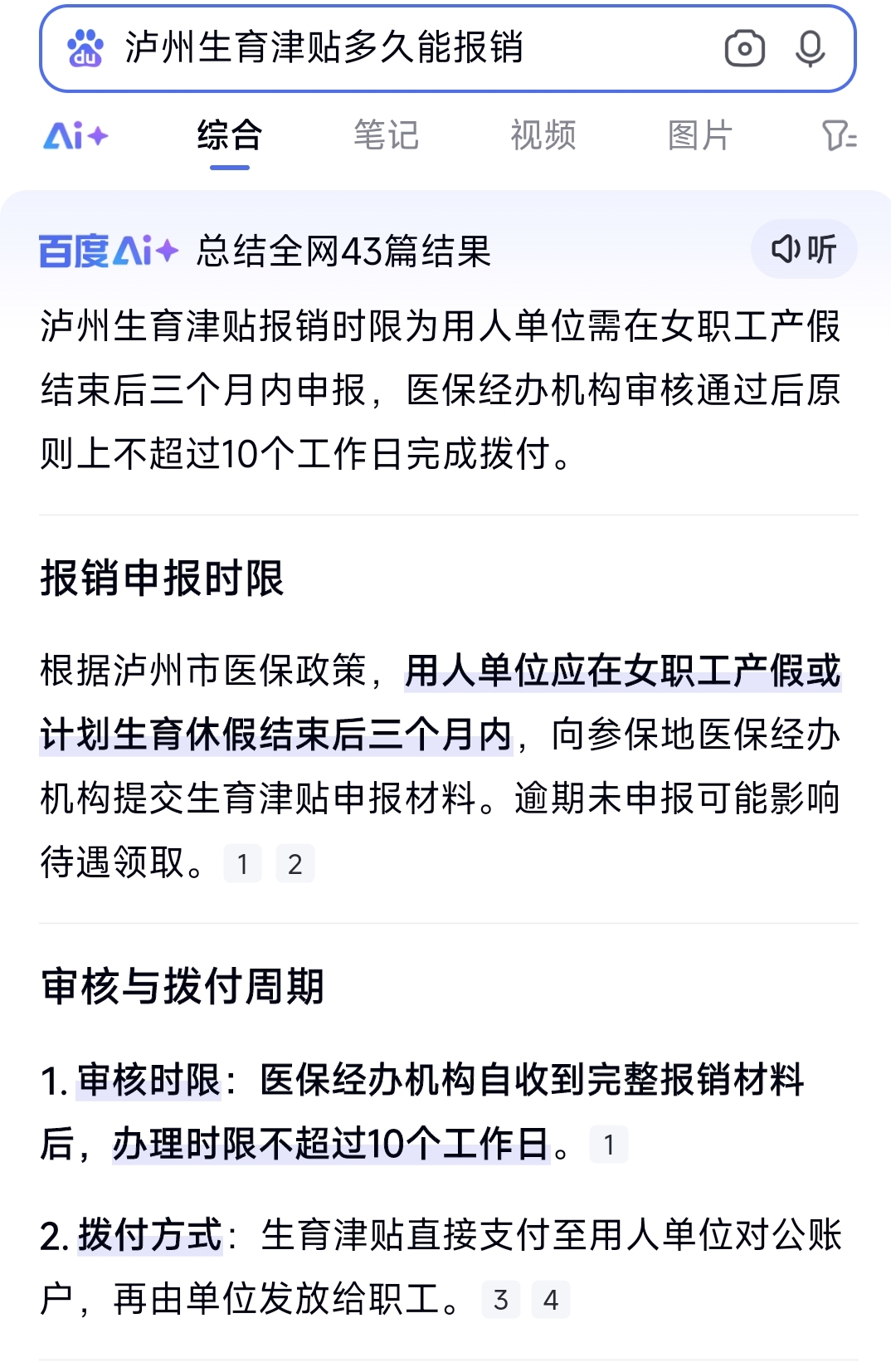The width and height of the screenshot is (891, 1372).
Task: Open citation 1 after 审核时限
Action: [x=608, y=1145]
